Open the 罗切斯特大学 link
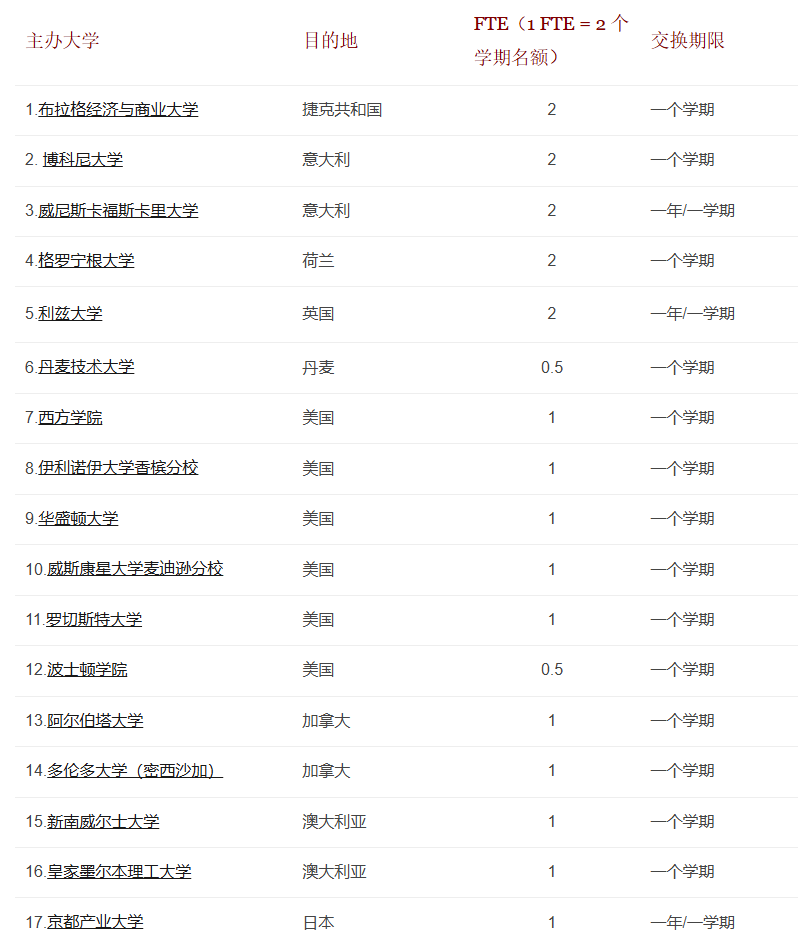Image resolution: width=798 pixels, height=947 pixels. pos(94,620)
